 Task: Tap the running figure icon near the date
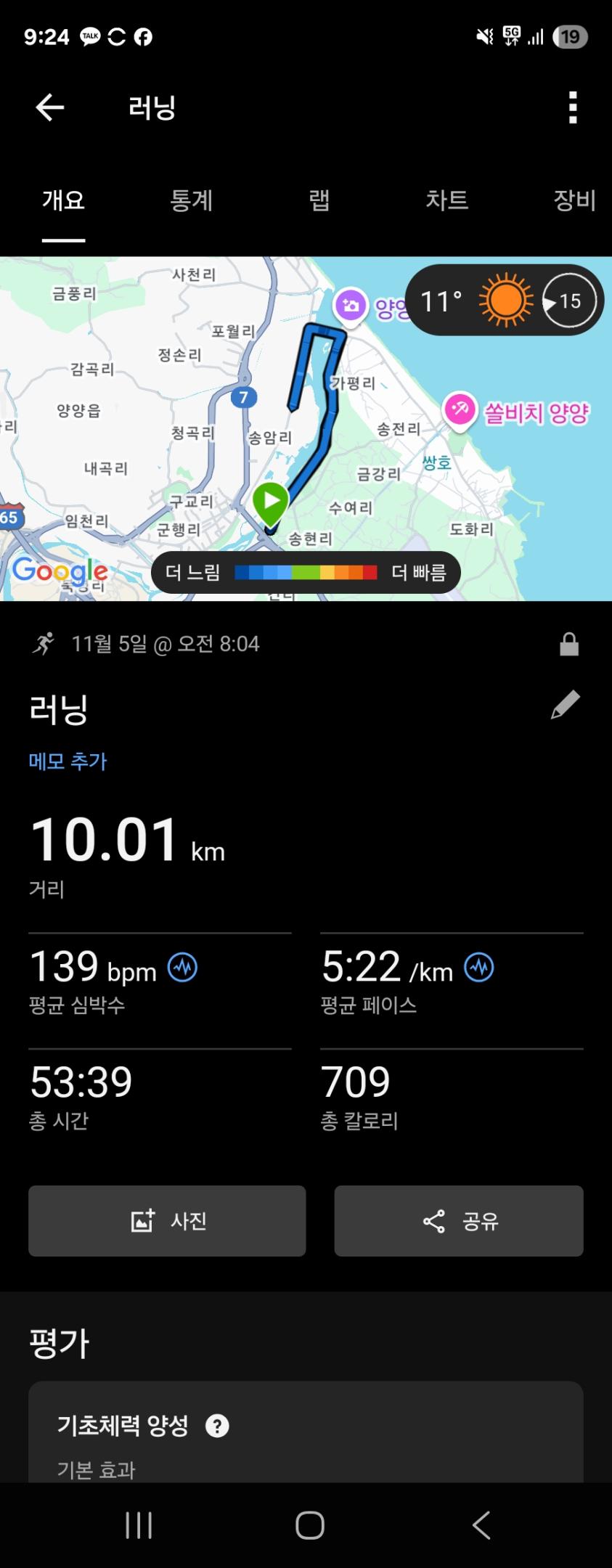(x=44, y=643)
